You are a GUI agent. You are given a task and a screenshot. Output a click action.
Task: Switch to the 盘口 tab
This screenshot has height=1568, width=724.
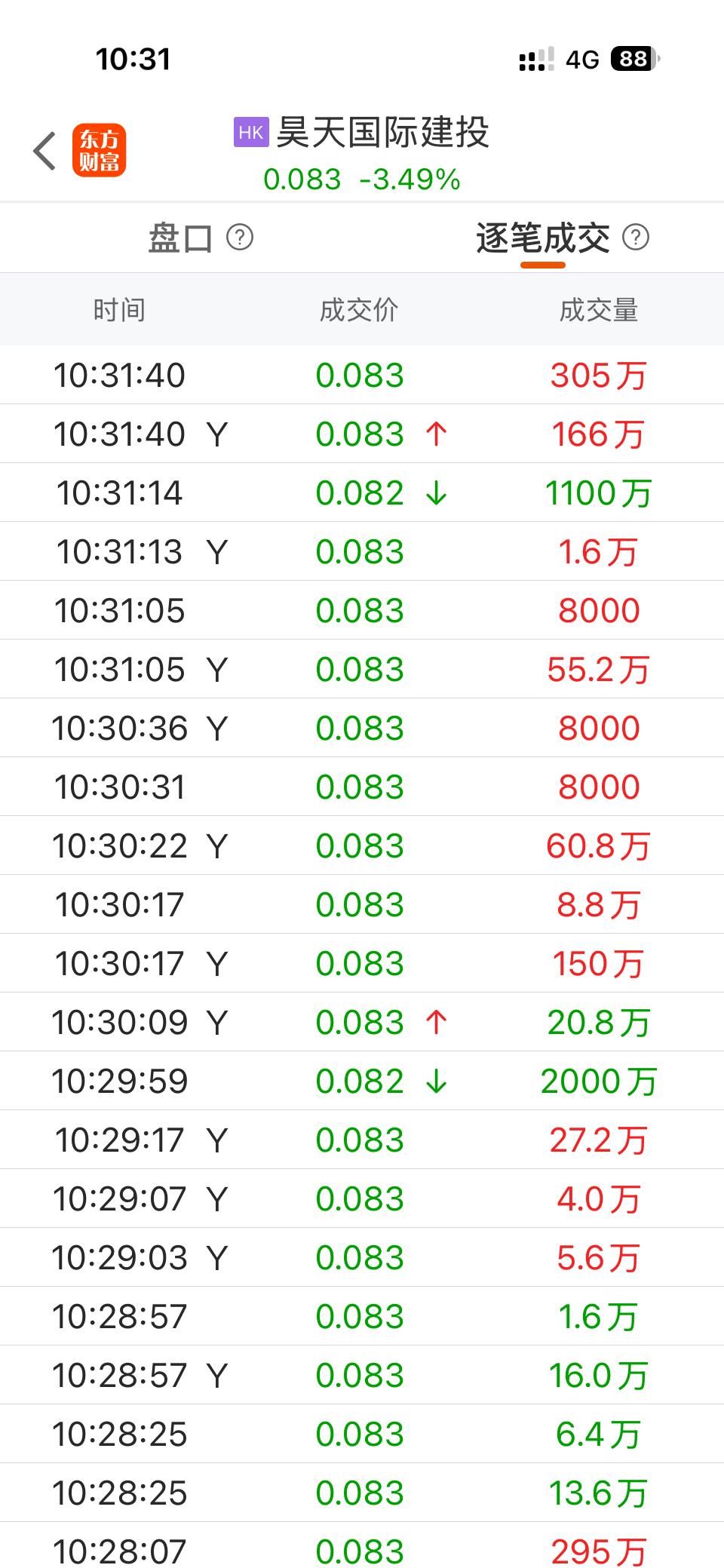(180, 238)
